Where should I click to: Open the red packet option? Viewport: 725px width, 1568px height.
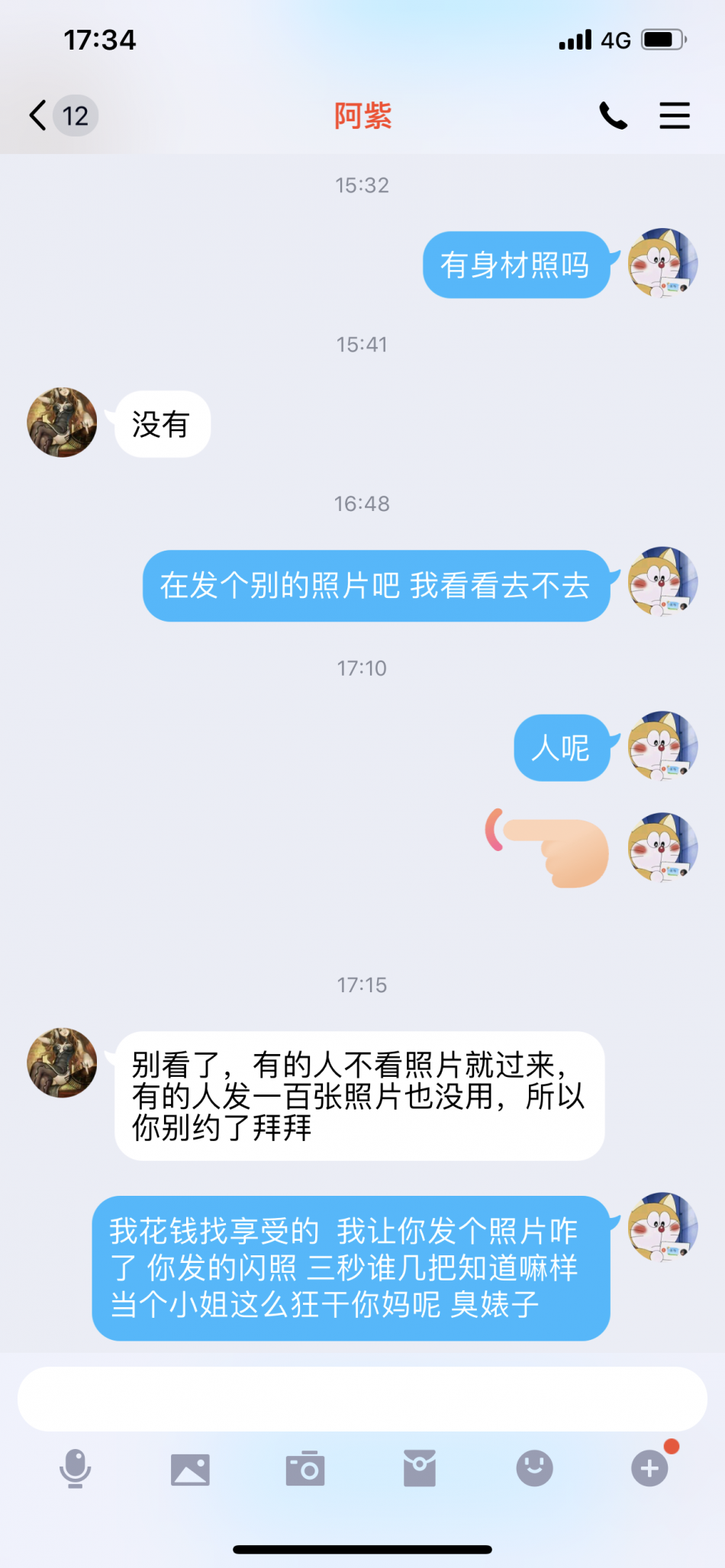(x=420, y=1469)
